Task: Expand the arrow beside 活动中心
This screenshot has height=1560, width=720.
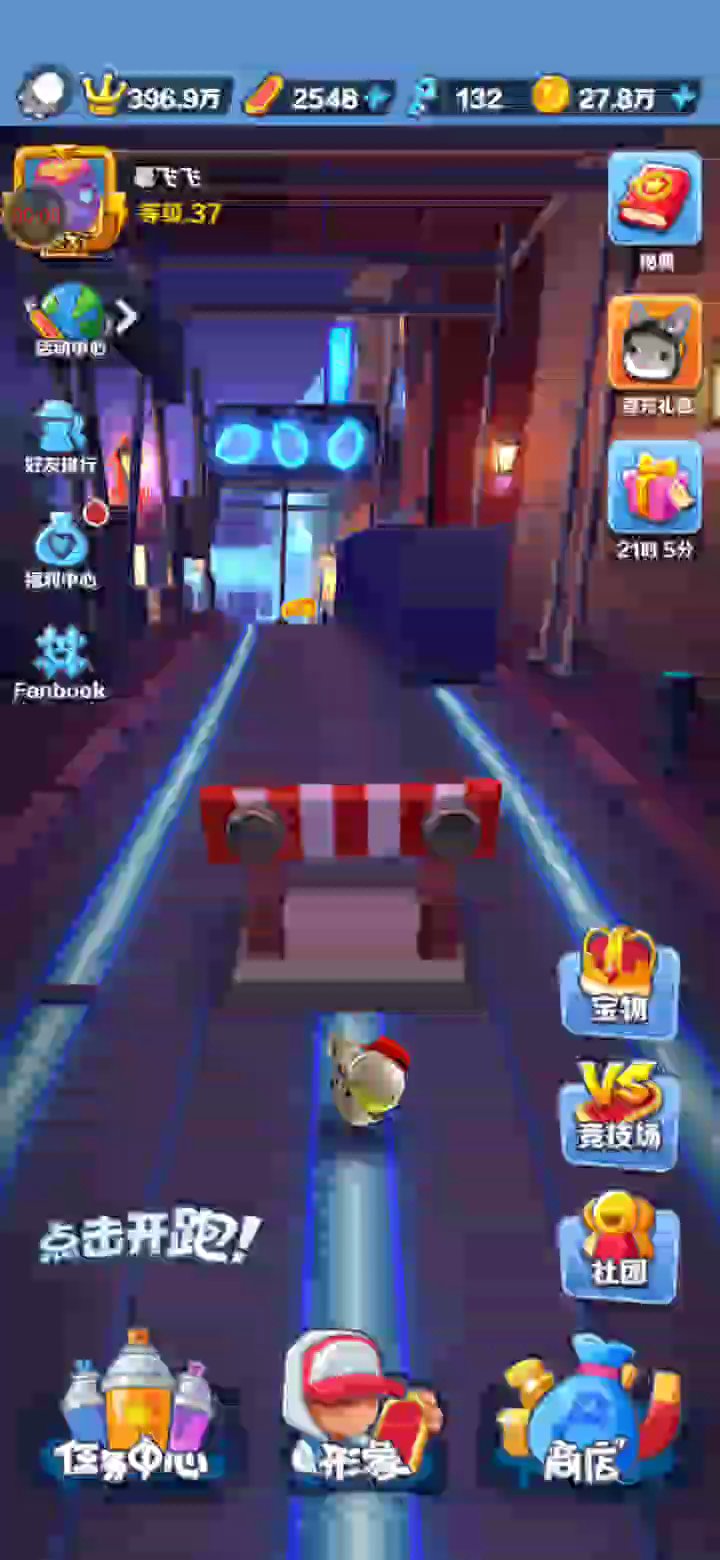Action: 126,318
